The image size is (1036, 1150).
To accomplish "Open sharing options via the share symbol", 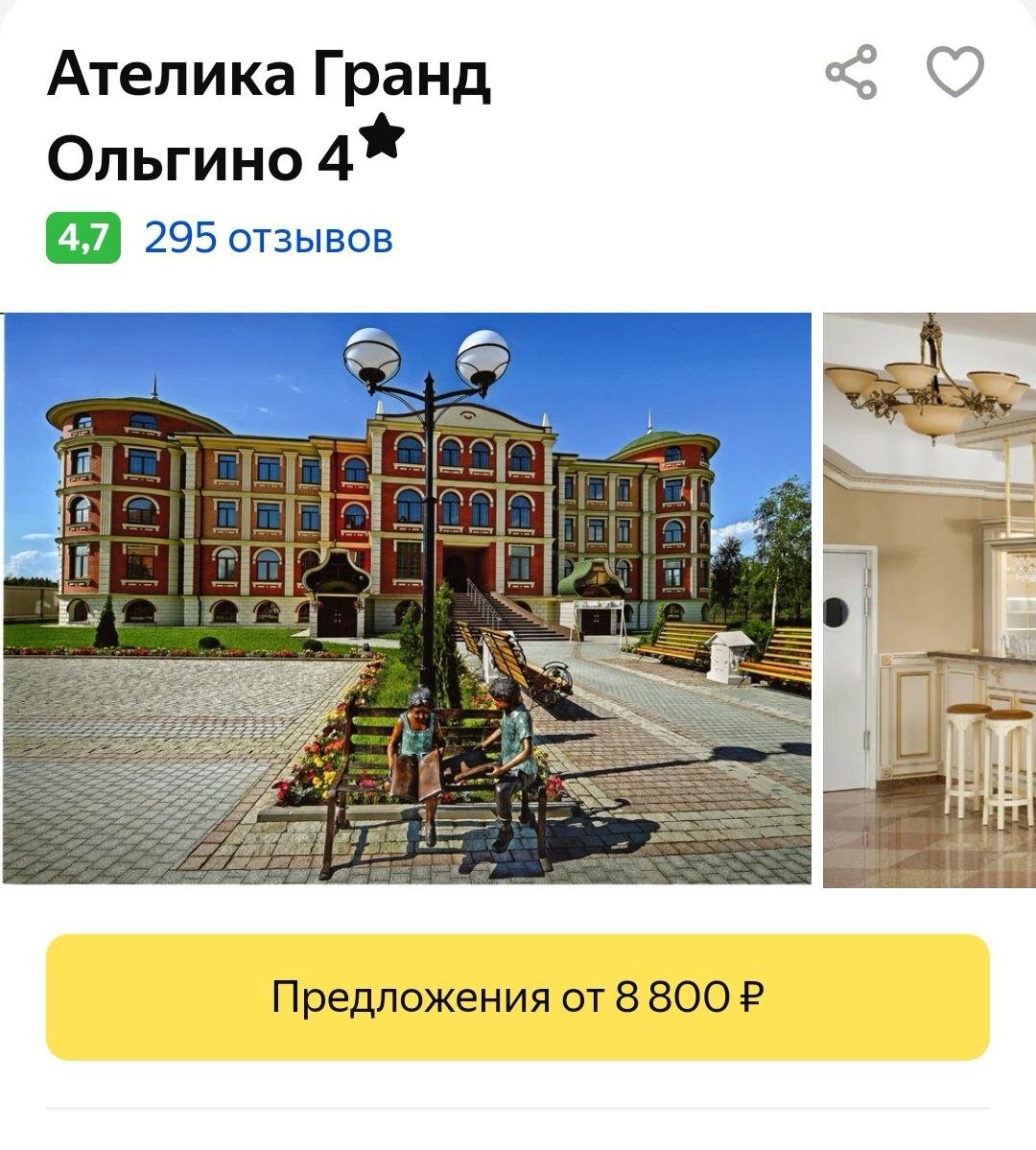I will [850, 72].
